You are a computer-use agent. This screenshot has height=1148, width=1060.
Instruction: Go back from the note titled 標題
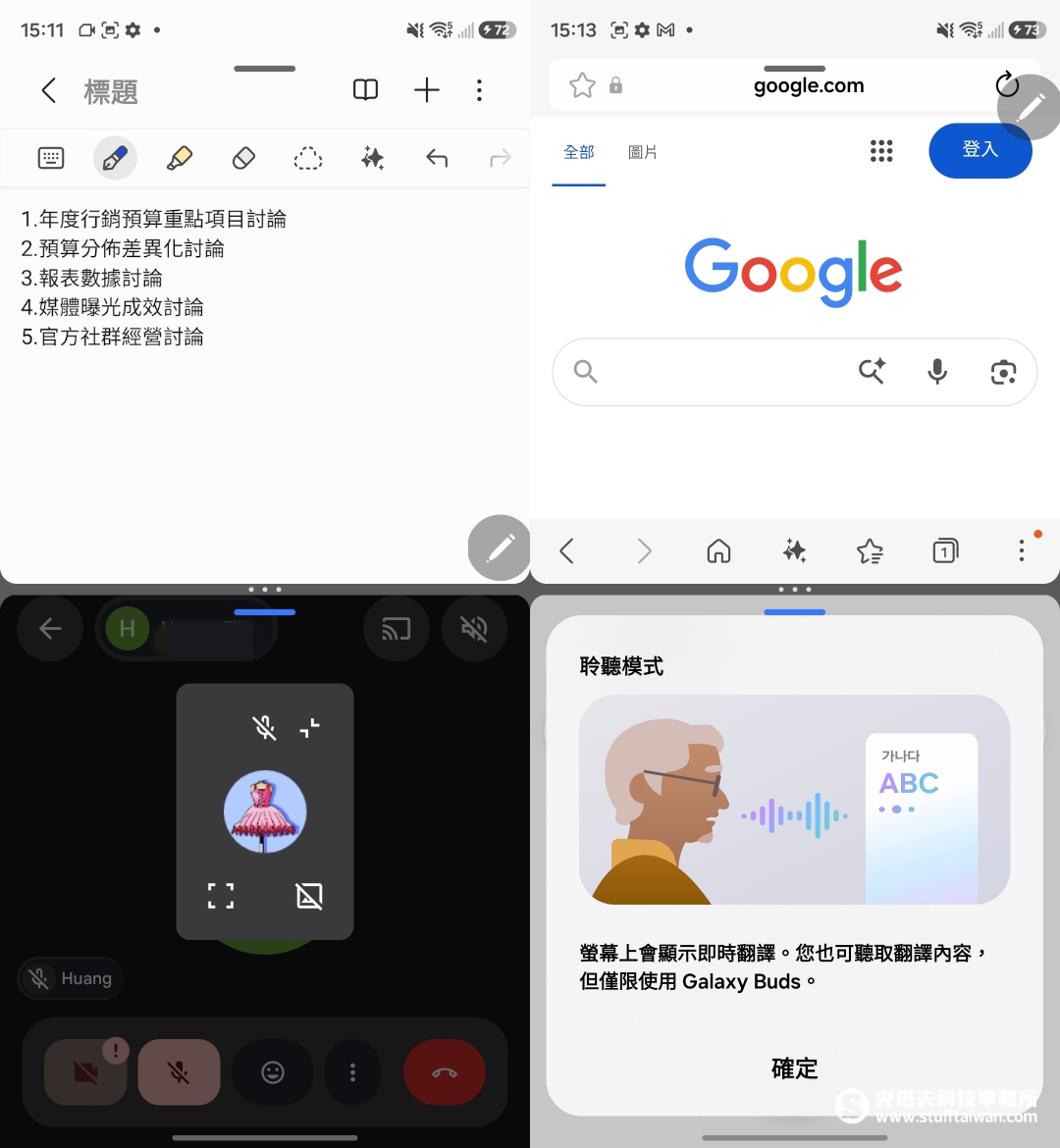[x=48, y=91]
